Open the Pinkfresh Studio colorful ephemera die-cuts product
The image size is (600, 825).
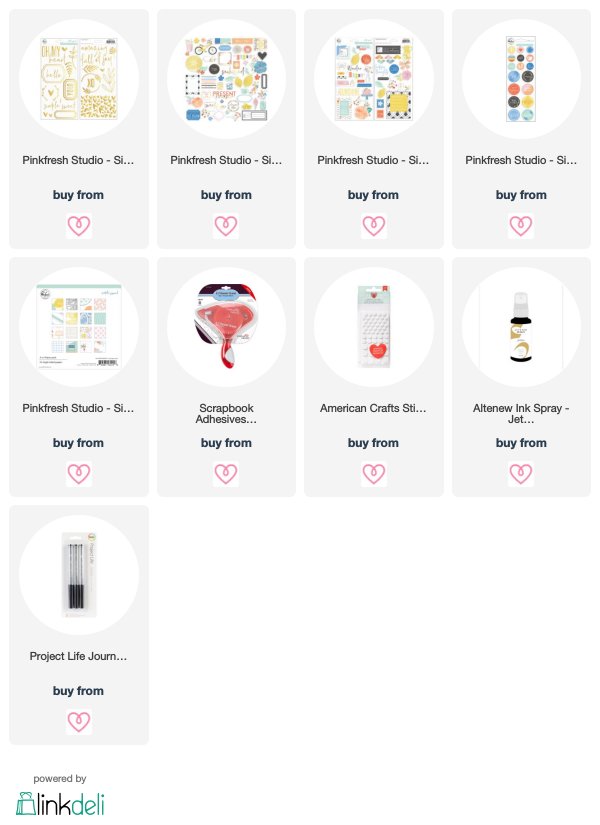(226, 79)
